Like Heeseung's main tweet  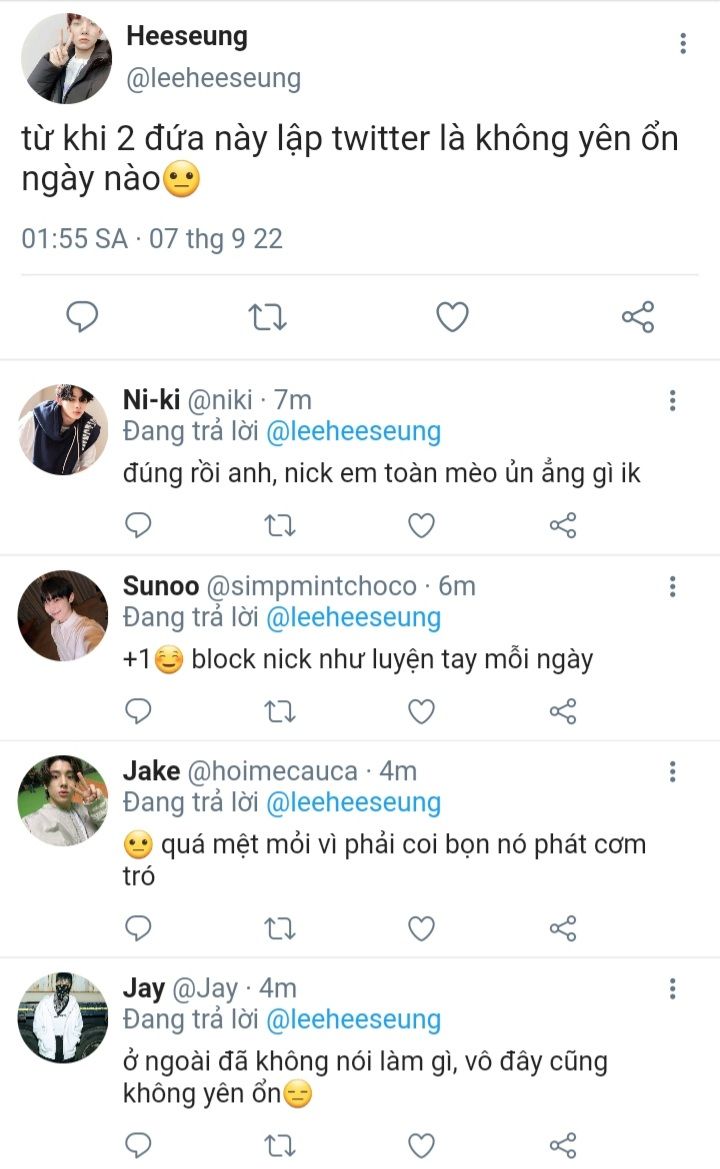pyautogui.click(x=453, y=317)
